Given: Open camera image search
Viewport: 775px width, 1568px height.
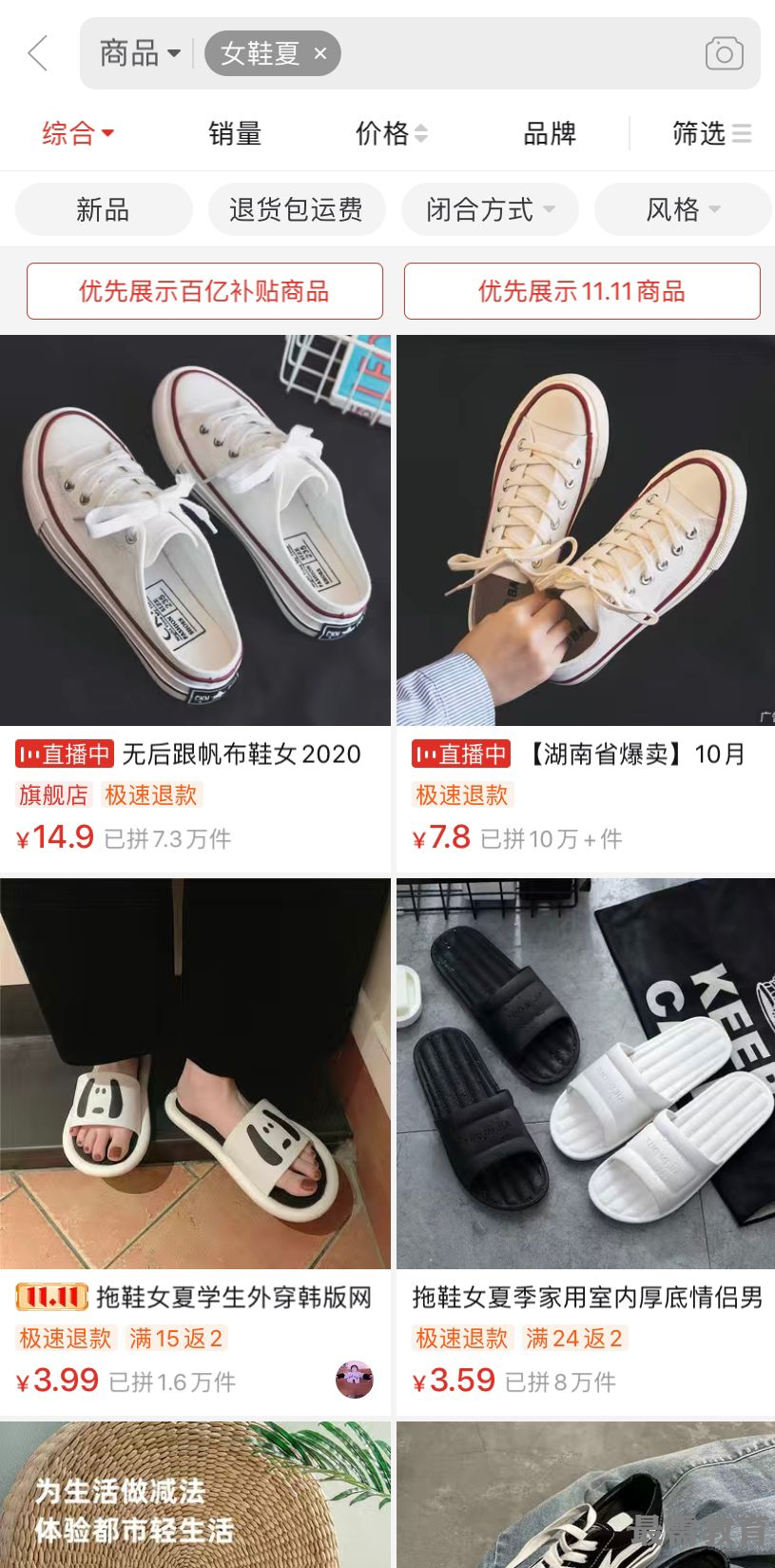Looking at the screenshot, I should tap(724, 53).
